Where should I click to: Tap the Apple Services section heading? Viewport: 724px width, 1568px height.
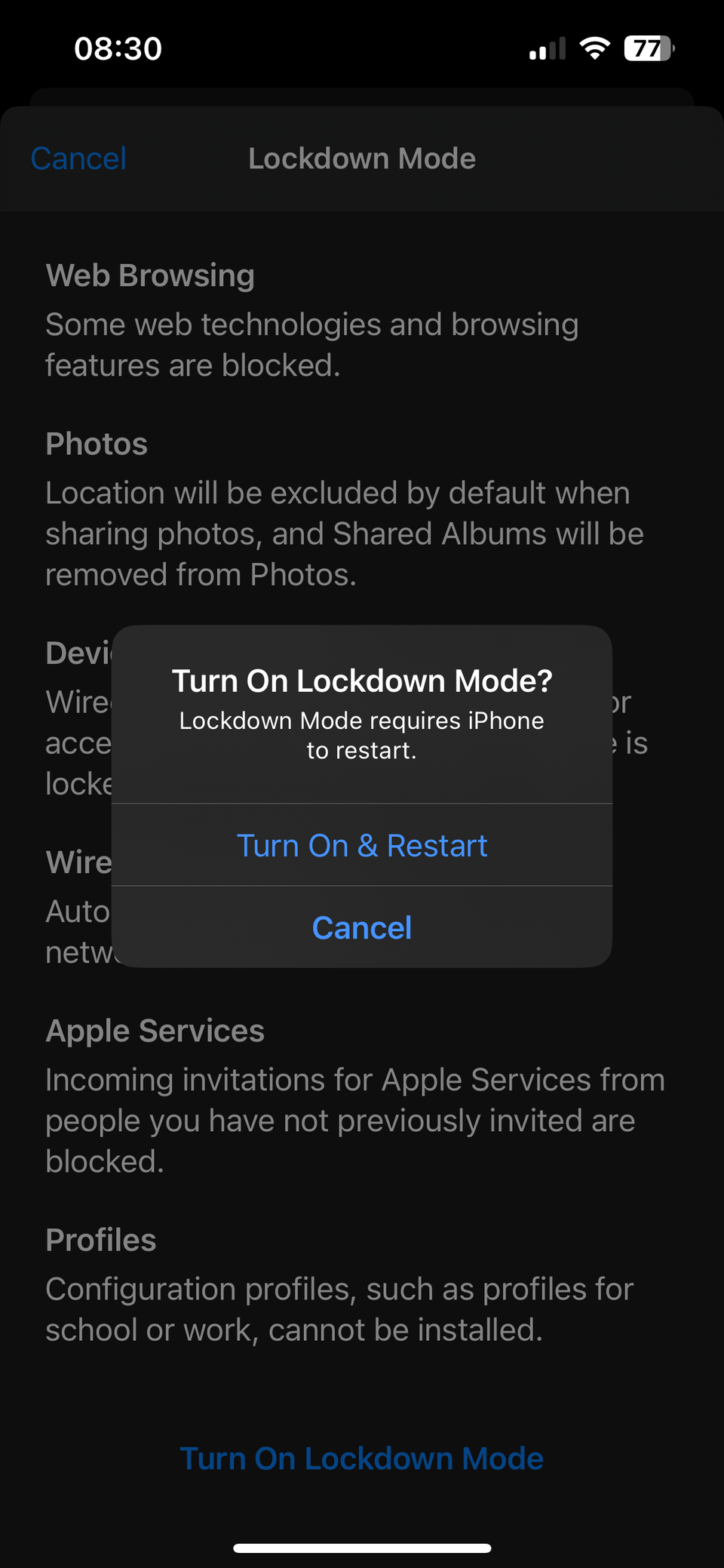coord(155,1030)
